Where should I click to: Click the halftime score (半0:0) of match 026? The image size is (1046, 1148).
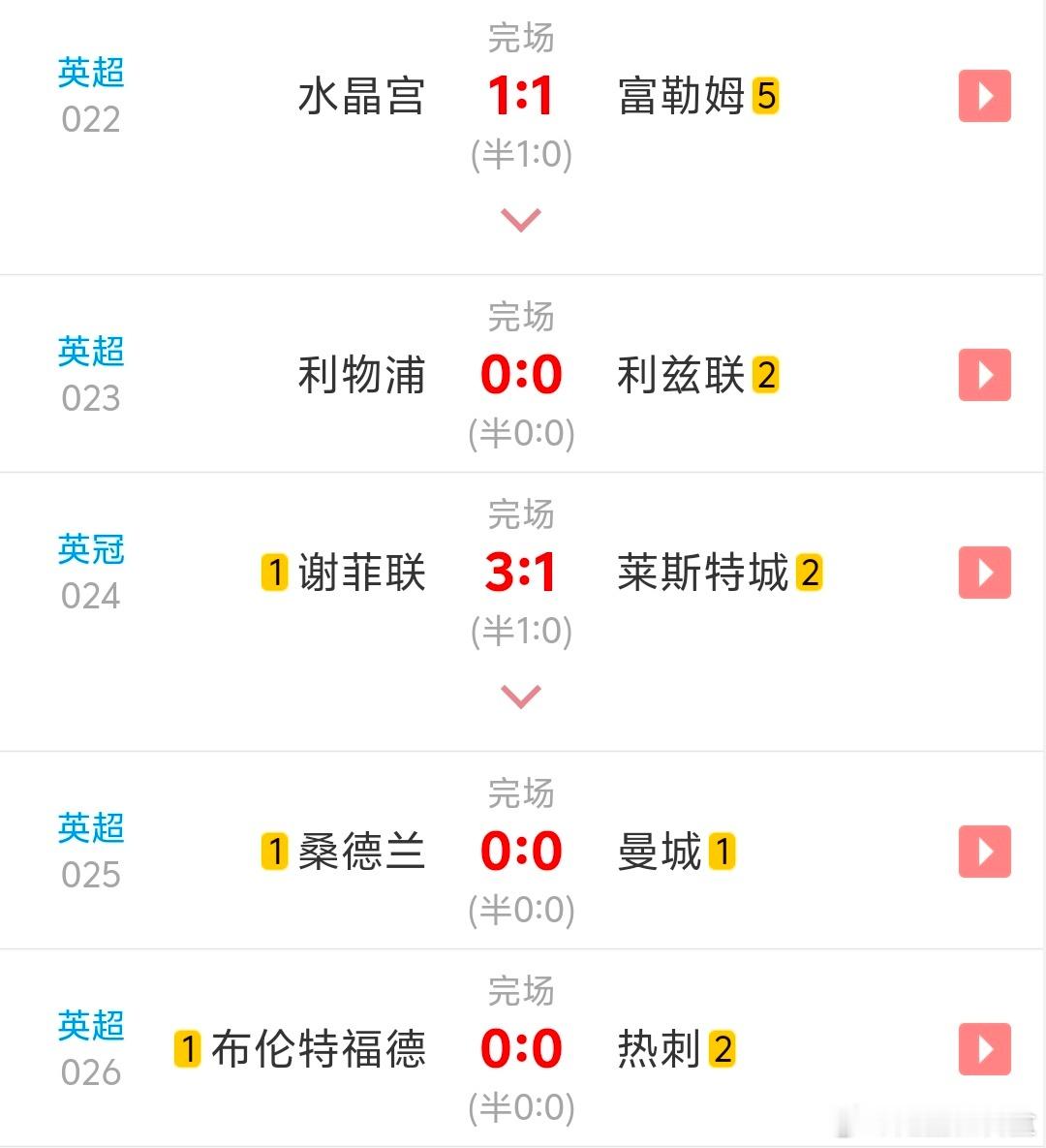tap(521, 1106)
